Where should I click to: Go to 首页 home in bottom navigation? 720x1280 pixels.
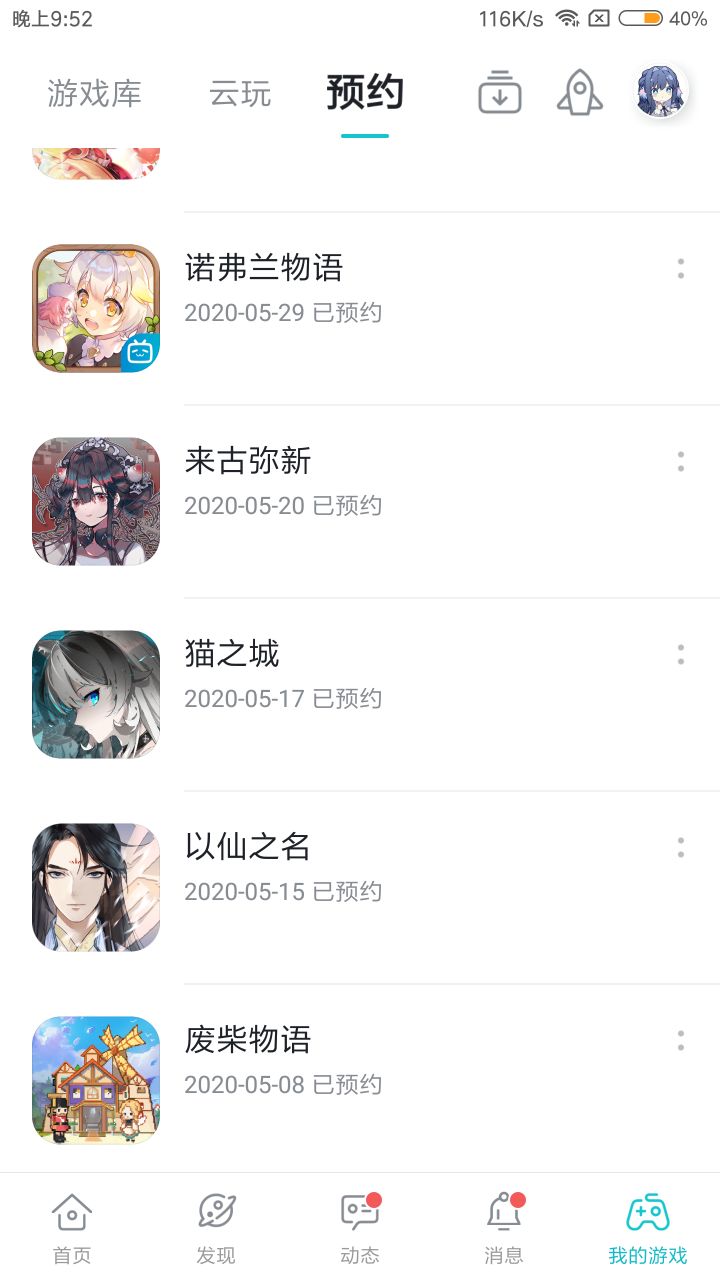point(71,1225)
